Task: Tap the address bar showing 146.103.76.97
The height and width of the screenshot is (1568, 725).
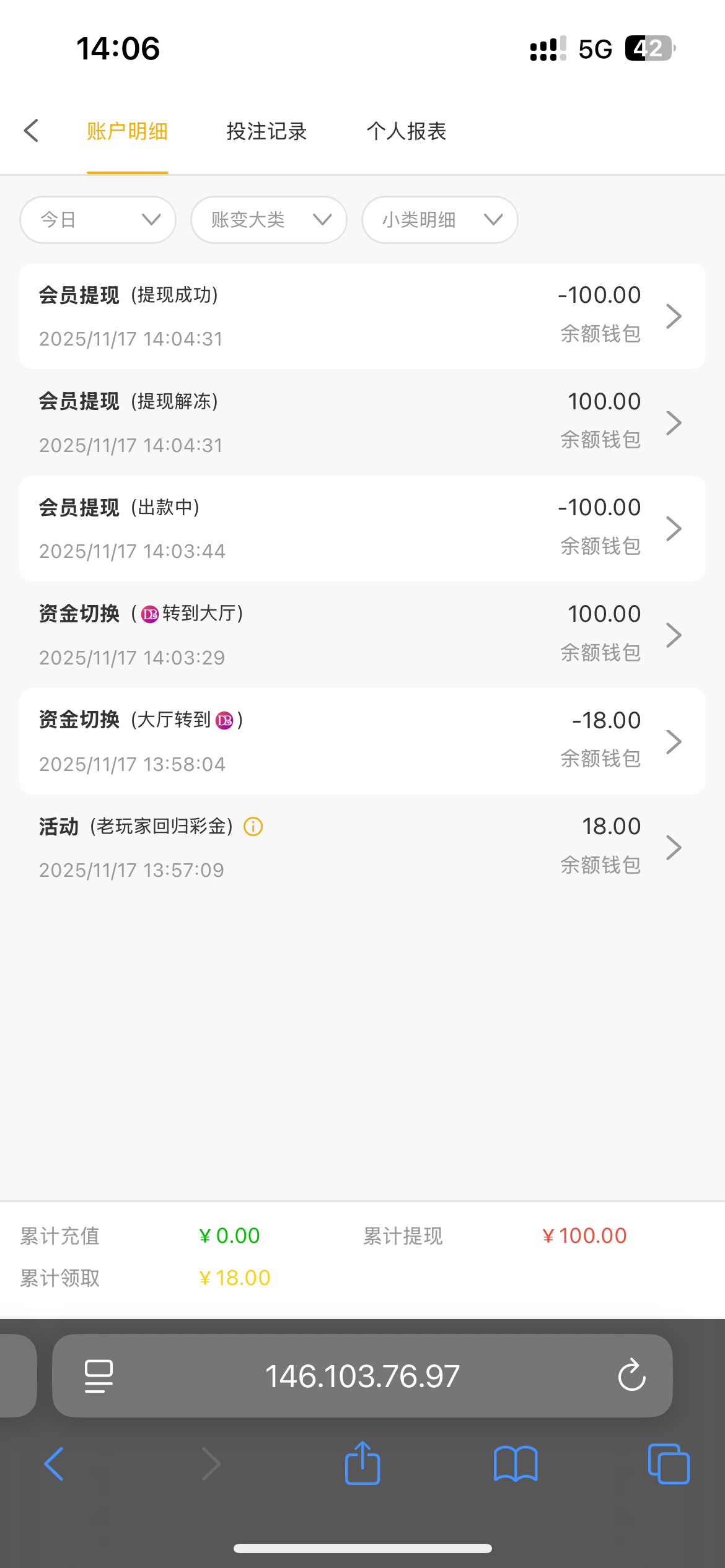Action: [362, 1376]
